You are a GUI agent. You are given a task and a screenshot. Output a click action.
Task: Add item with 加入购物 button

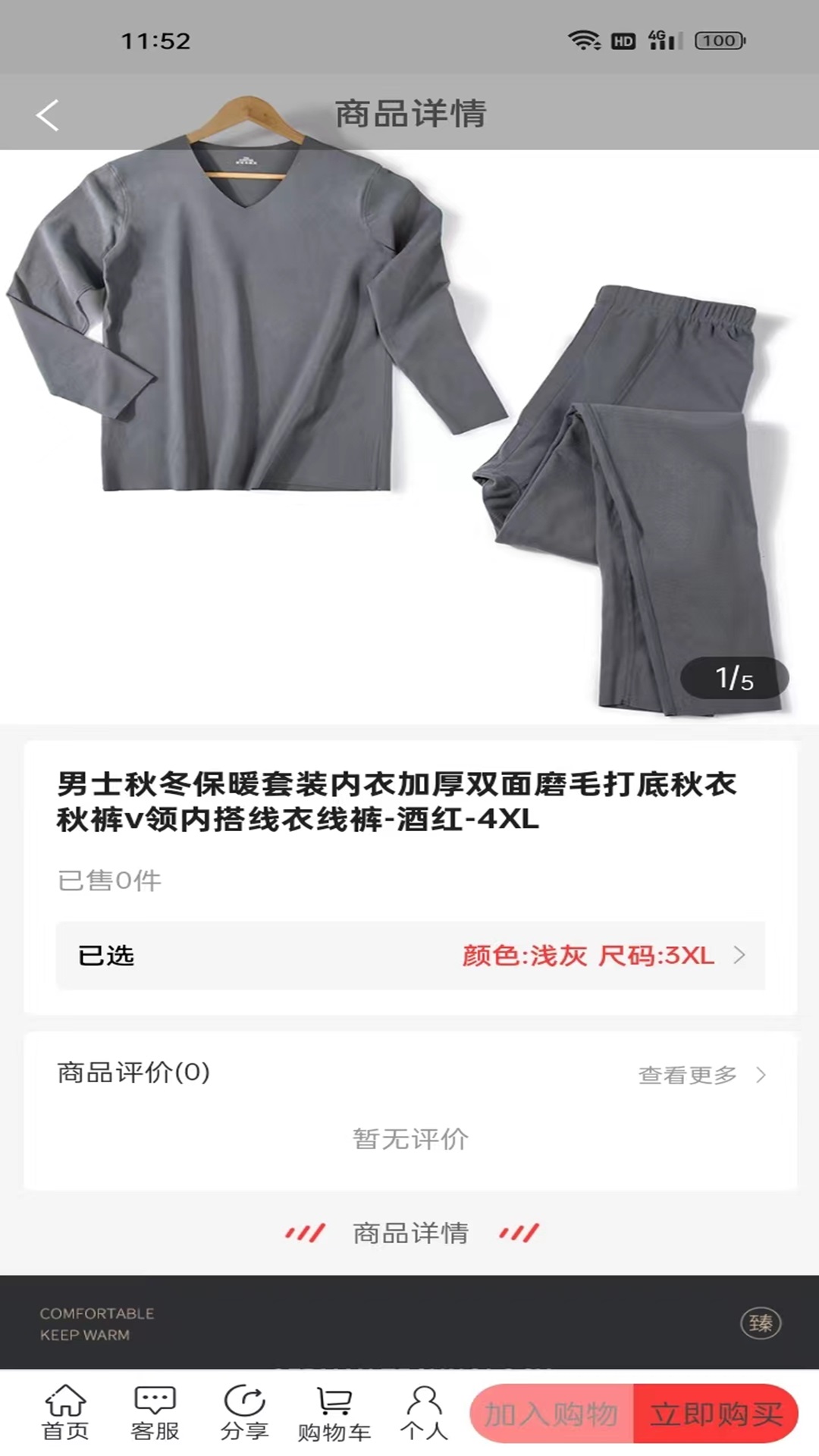552,1414
